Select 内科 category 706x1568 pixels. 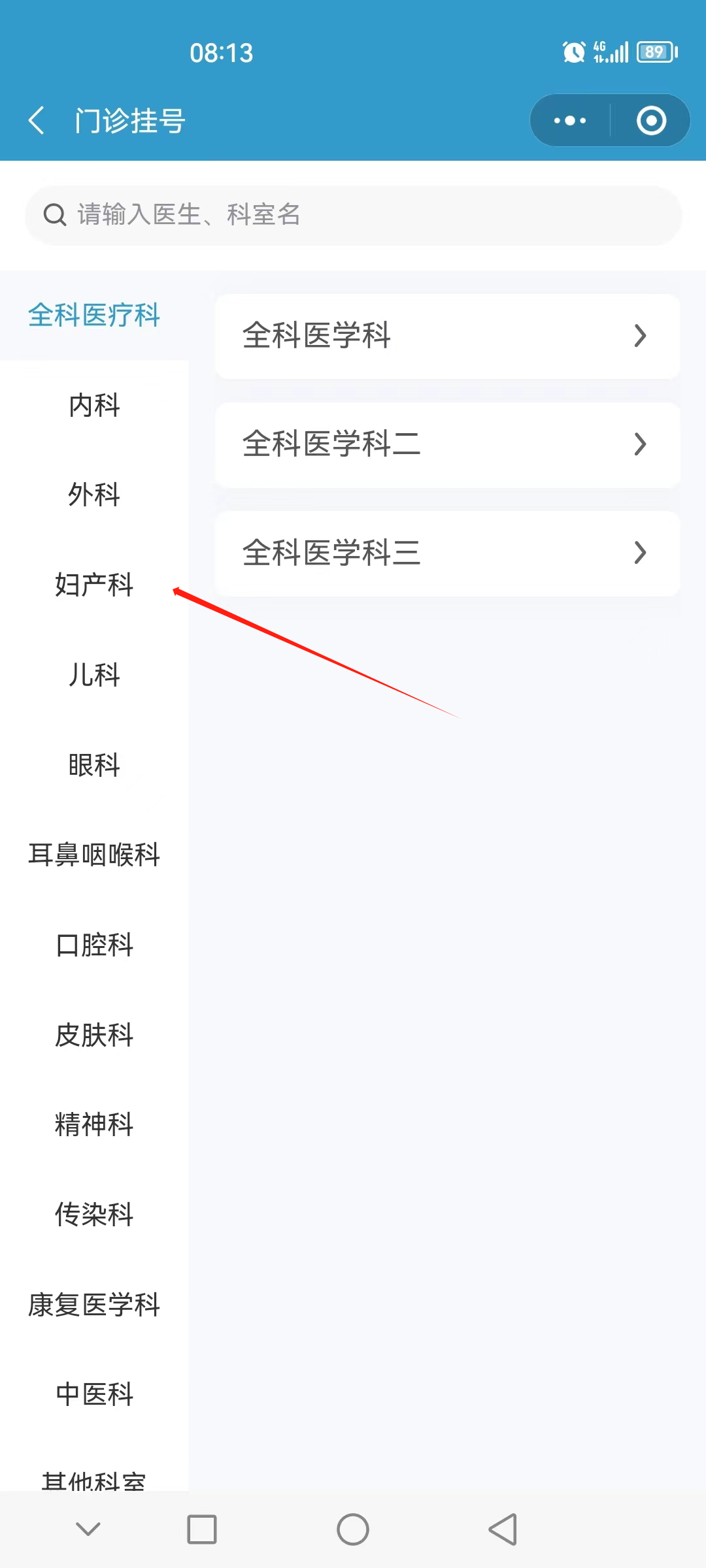pos(94,405)
